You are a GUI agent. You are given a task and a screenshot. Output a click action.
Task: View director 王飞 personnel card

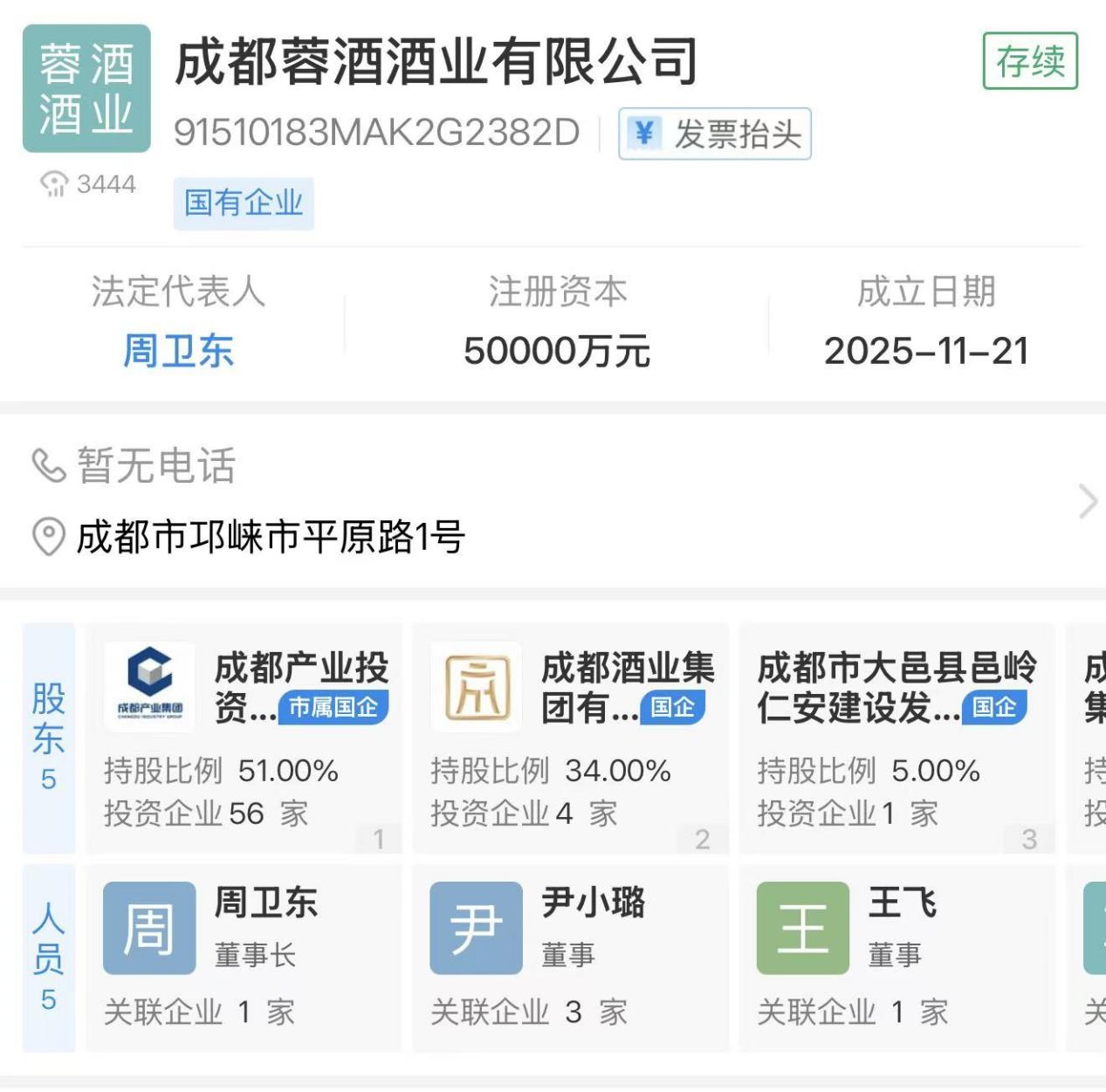click(x=896, y=956)
